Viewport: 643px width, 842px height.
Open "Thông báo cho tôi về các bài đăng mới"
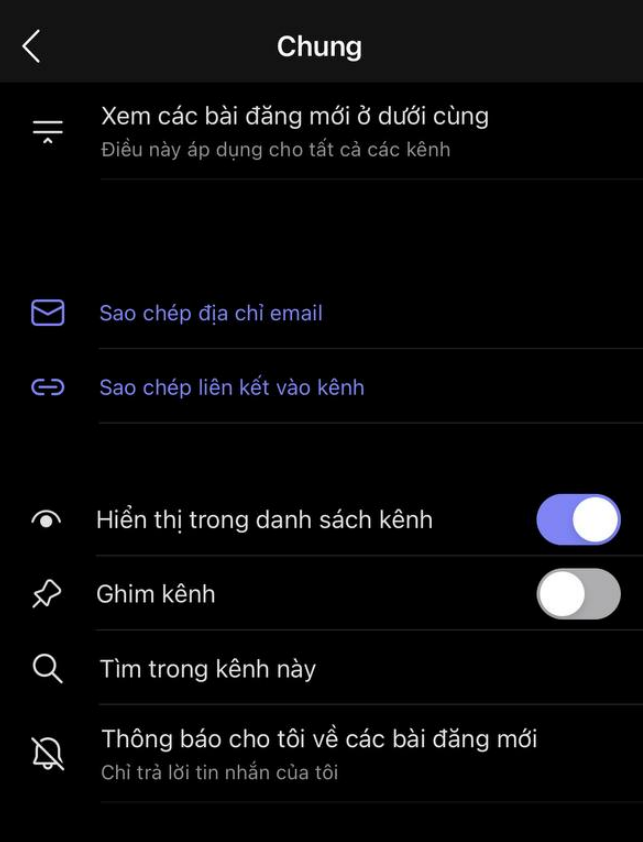point(319,752)
